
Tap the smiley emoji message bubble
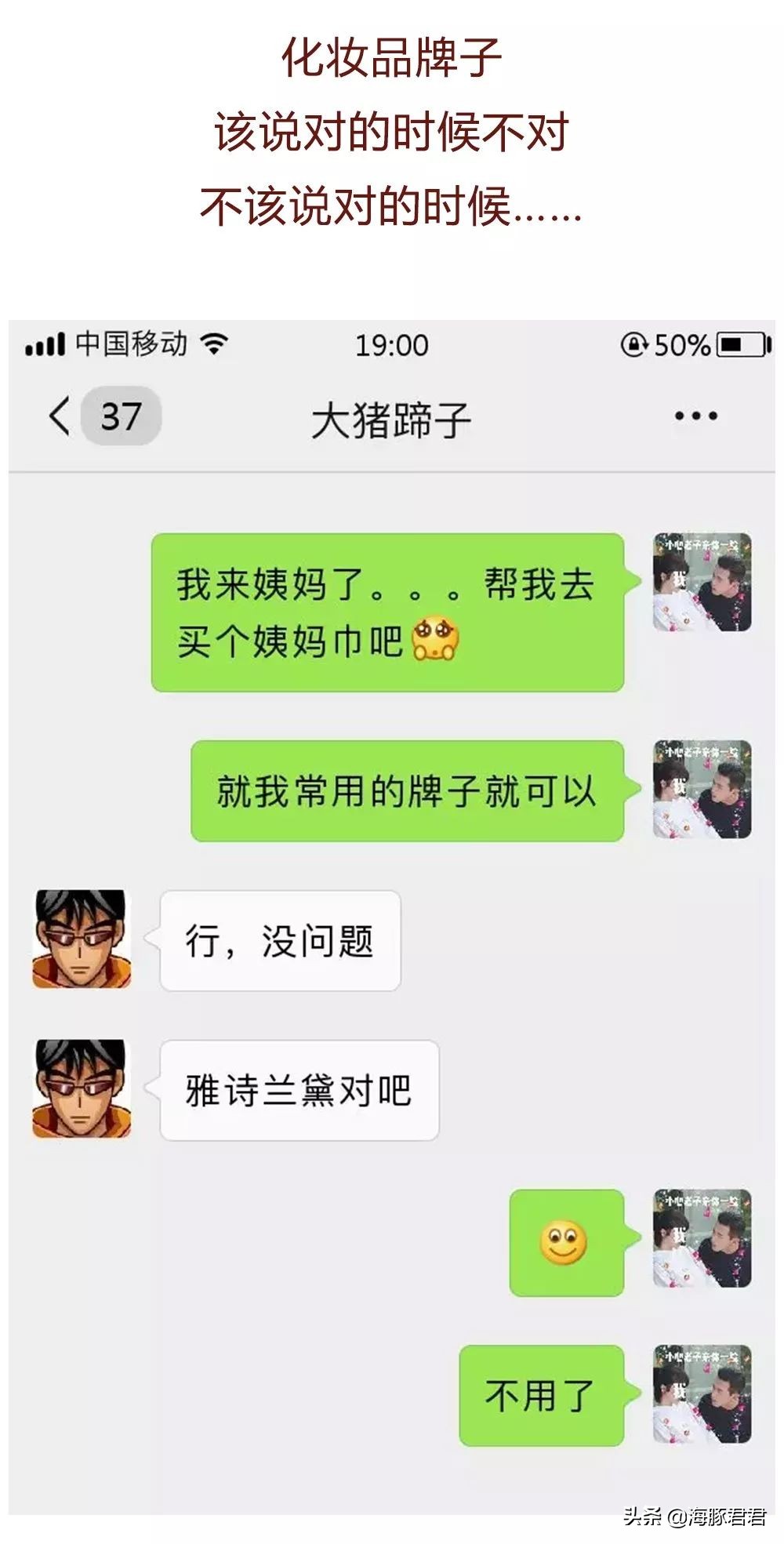point(567,1244)
